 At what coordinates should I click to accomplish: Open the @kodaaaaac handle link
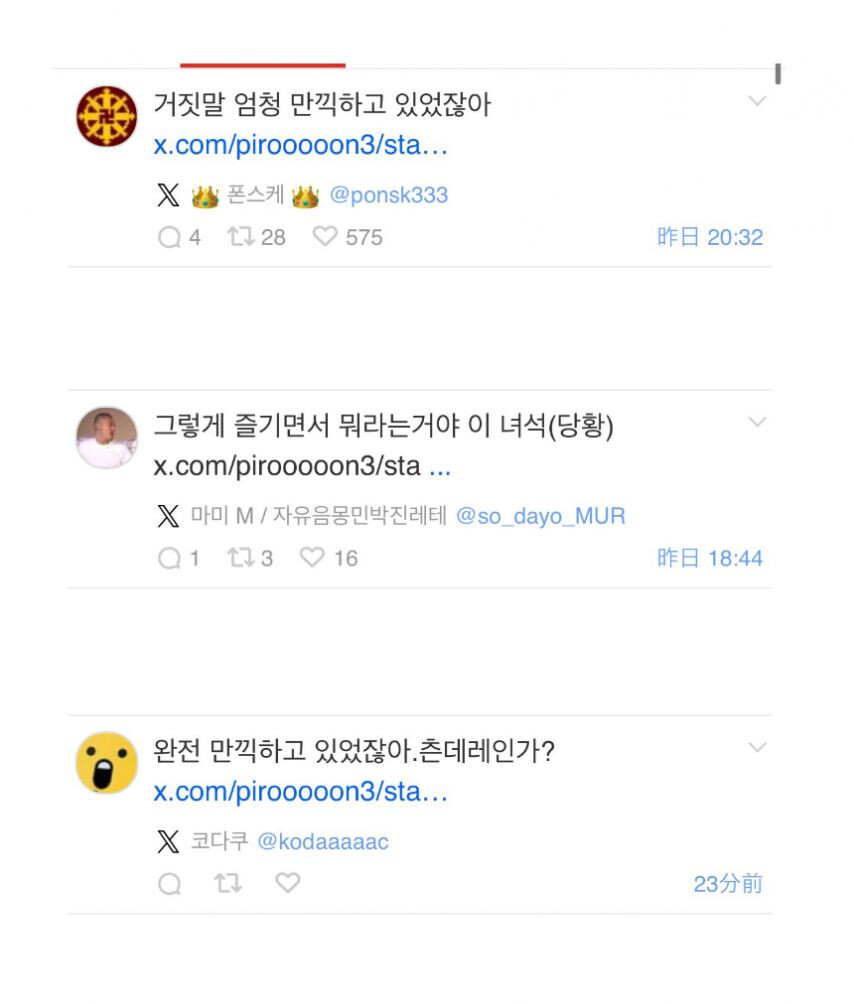tap(323, 841)
